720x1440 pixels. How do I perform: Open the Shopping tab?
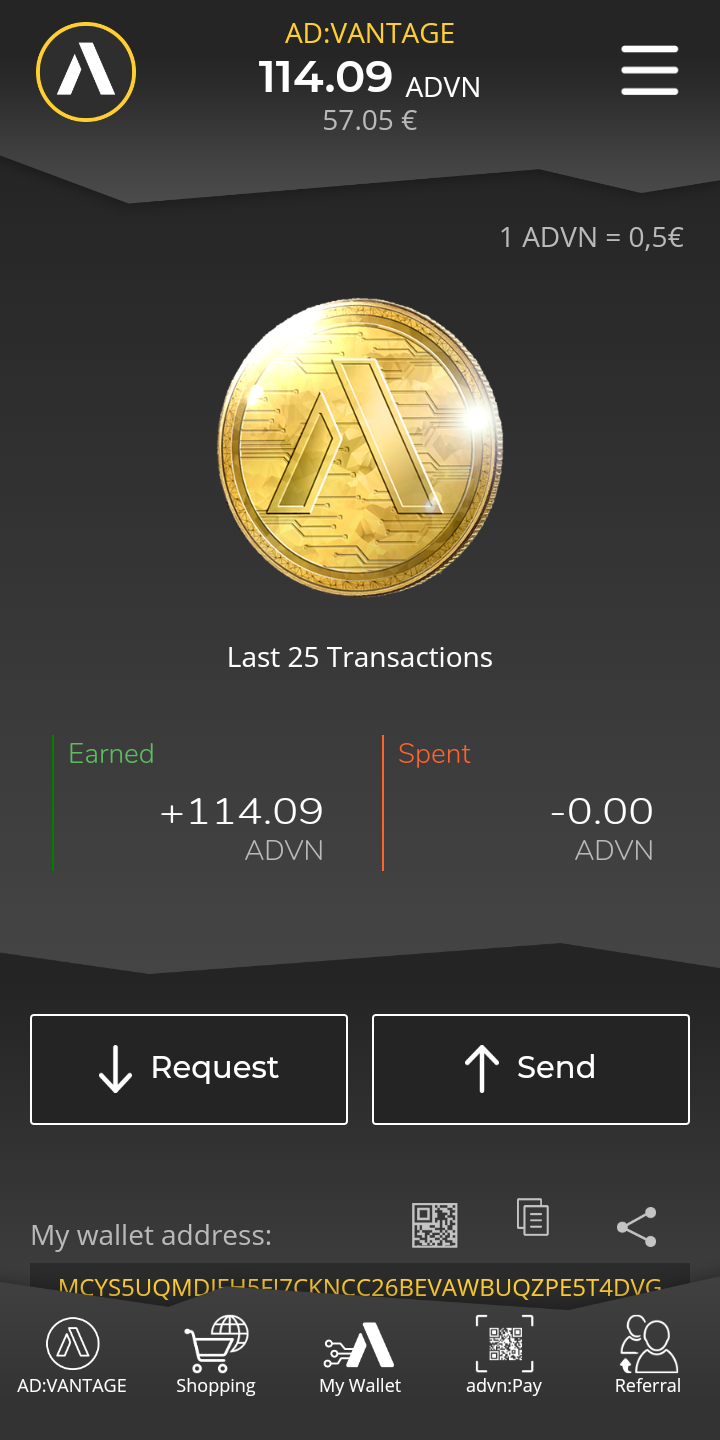tap(216, 1355)
